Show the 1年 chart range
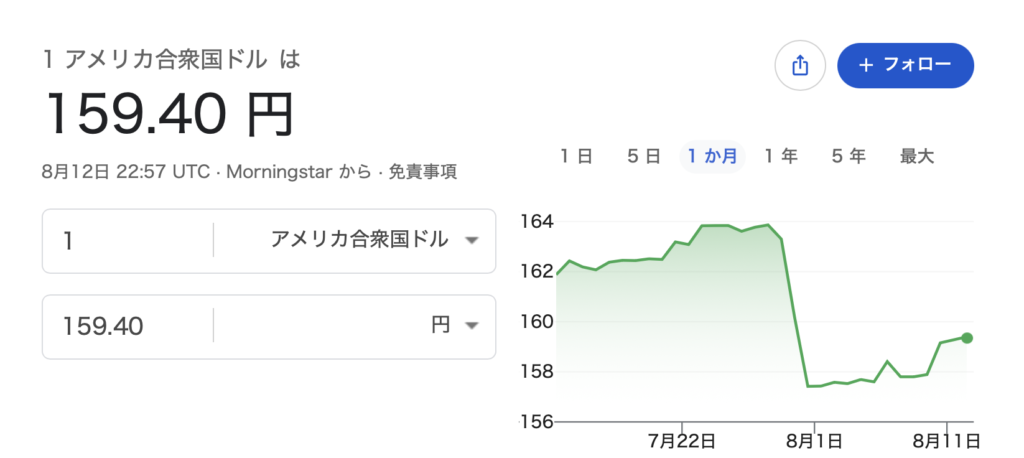 click(781, 157)
